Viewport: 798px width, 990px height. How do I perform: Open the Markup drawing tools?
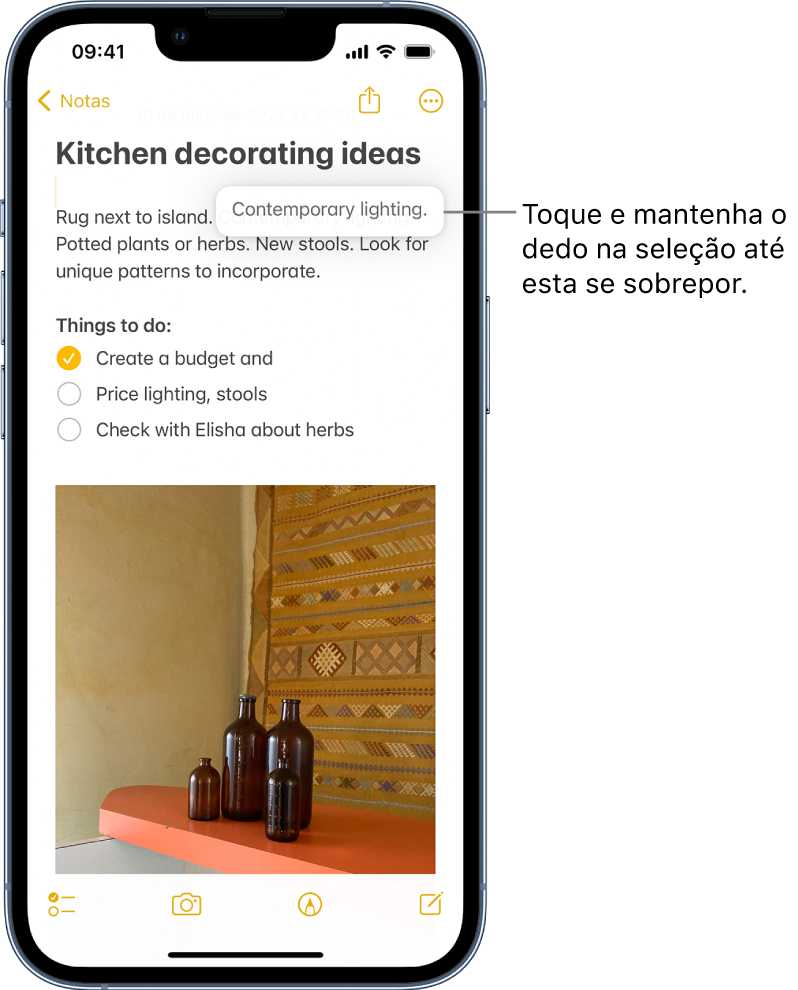(x=310, y=904)
